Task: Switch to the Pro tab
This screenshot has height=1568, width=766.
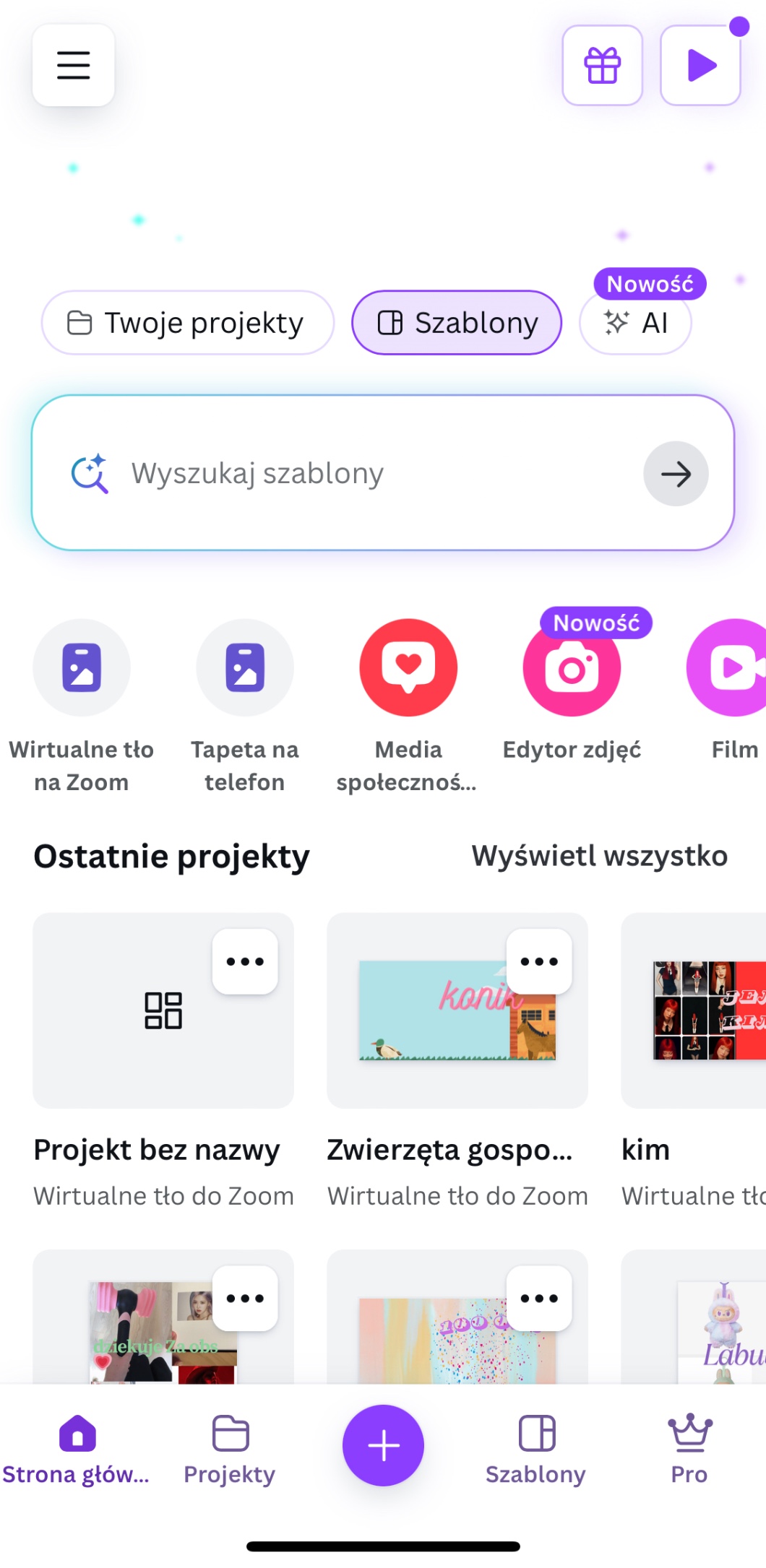Action: point(689,1448)
